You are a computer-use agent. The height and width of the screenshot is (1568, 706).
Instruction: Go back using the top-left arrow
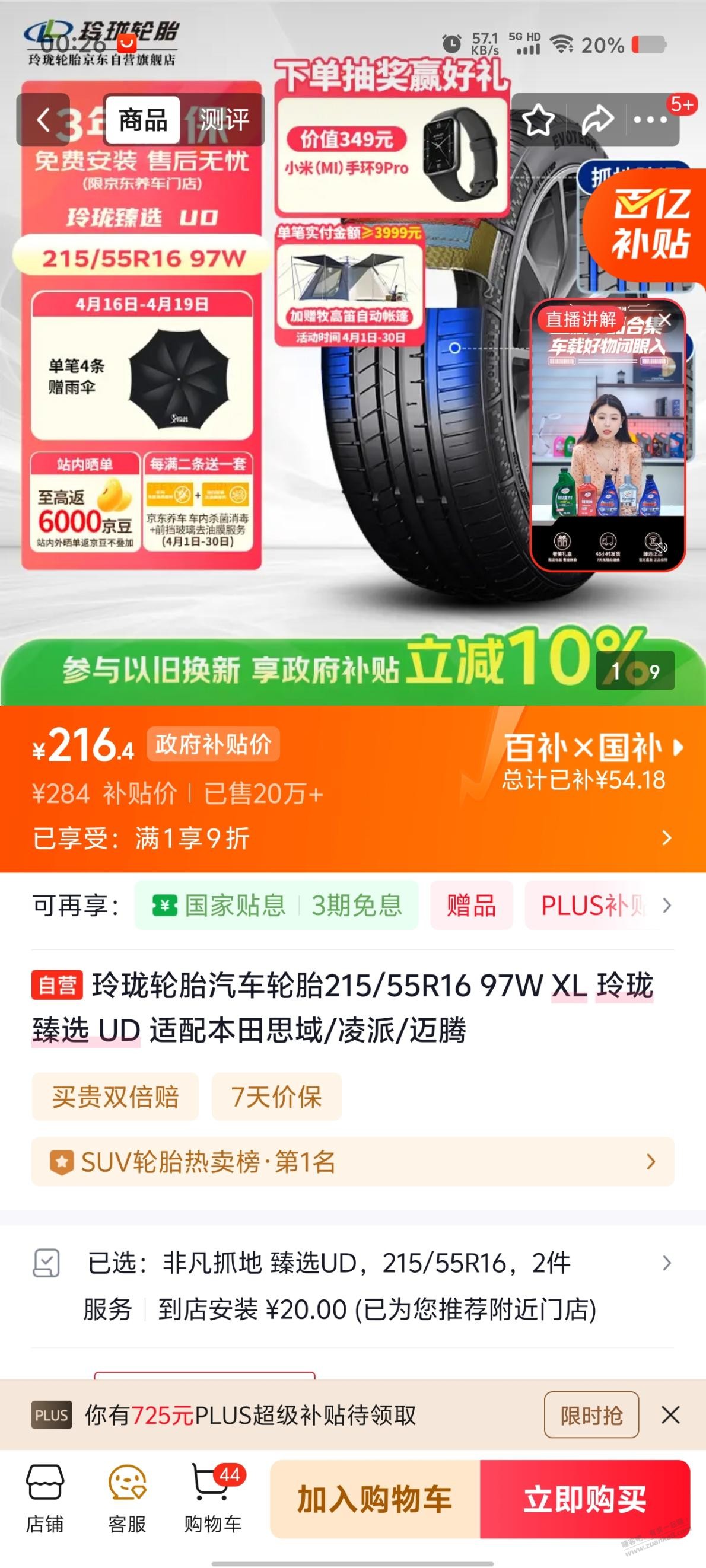pos(43,120)
